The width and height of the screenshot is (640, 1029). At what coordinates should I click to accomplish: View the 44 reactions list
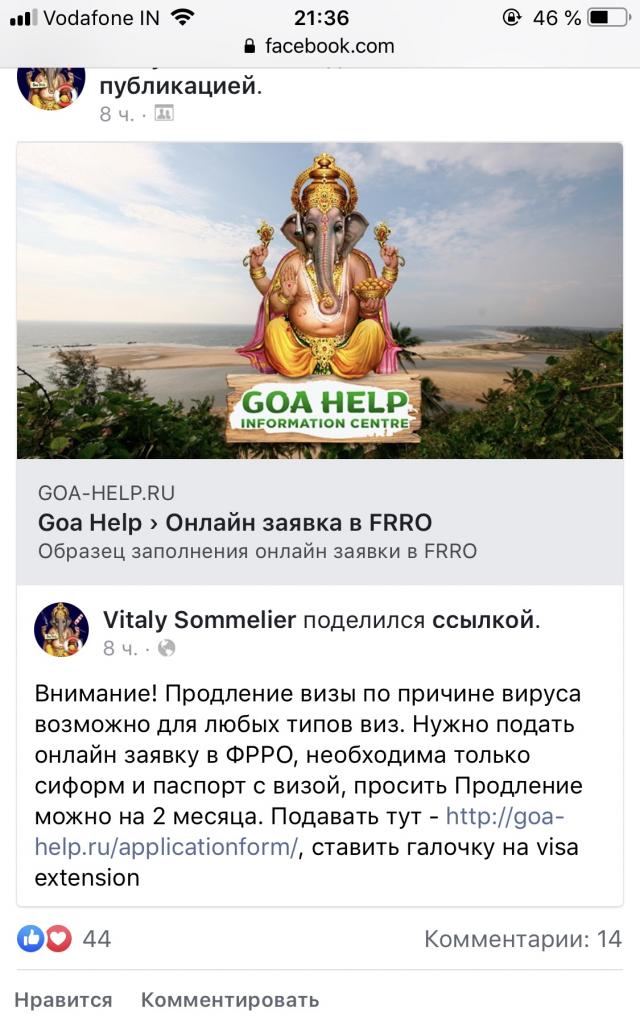65,939
